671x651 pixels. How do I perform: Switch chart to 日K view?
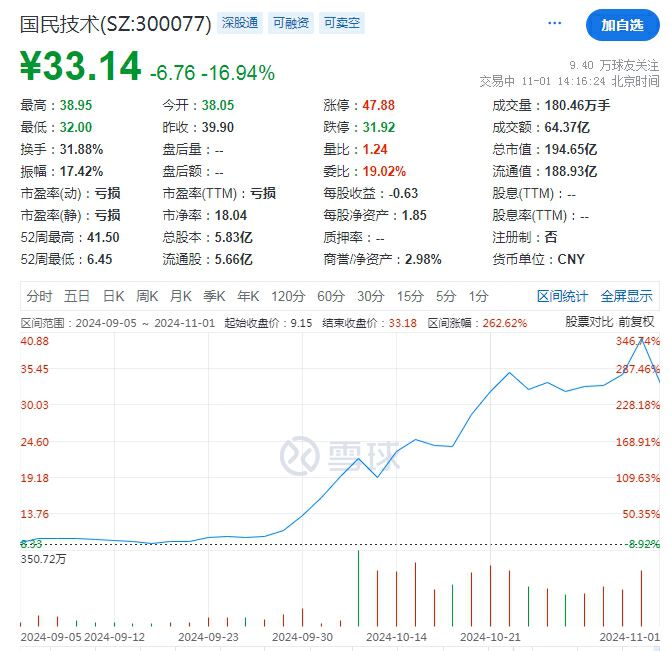pos(113,296)
